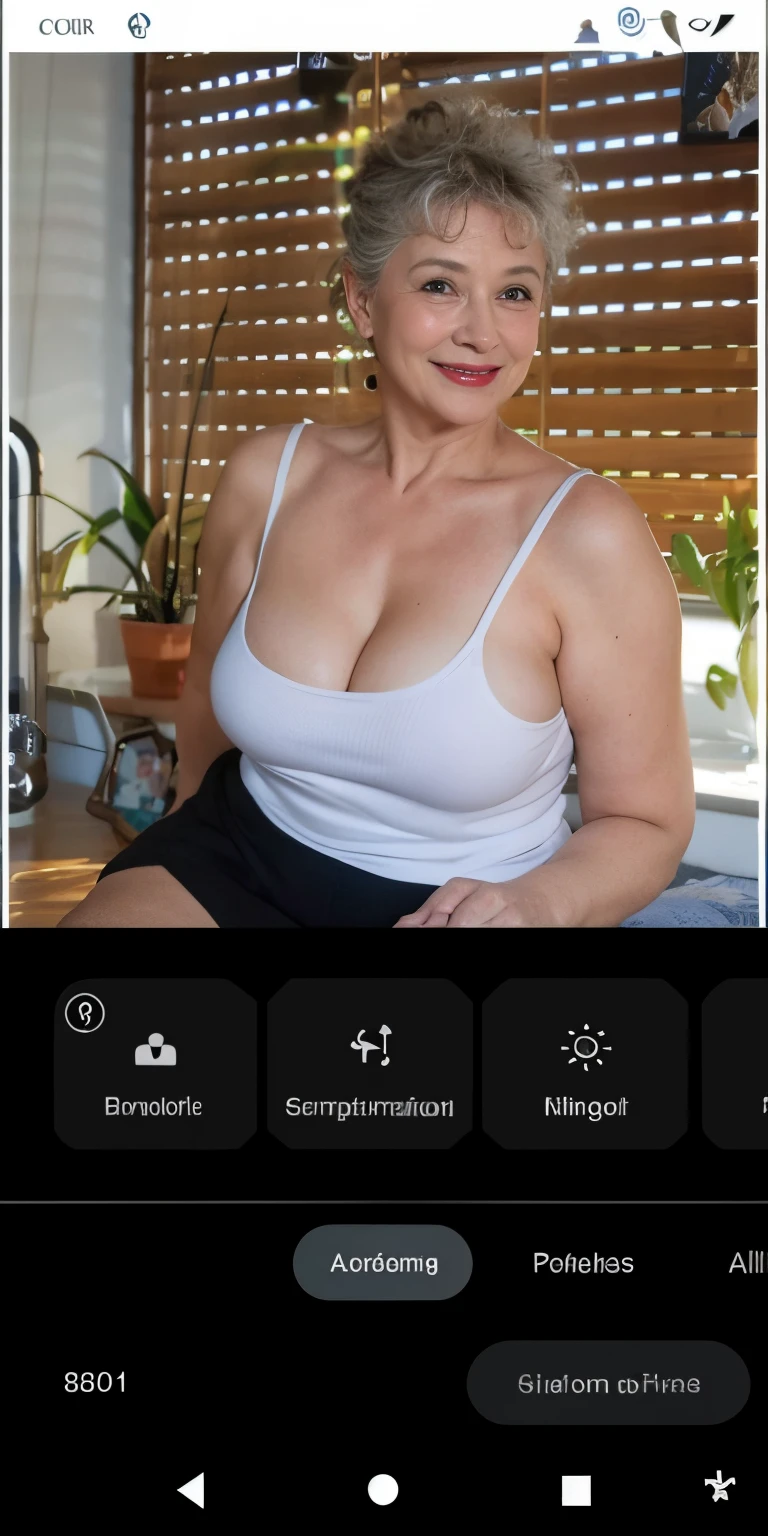Switch to the All tab
This screenshot has height=1536, width=768.
[x=745, y=1263]
